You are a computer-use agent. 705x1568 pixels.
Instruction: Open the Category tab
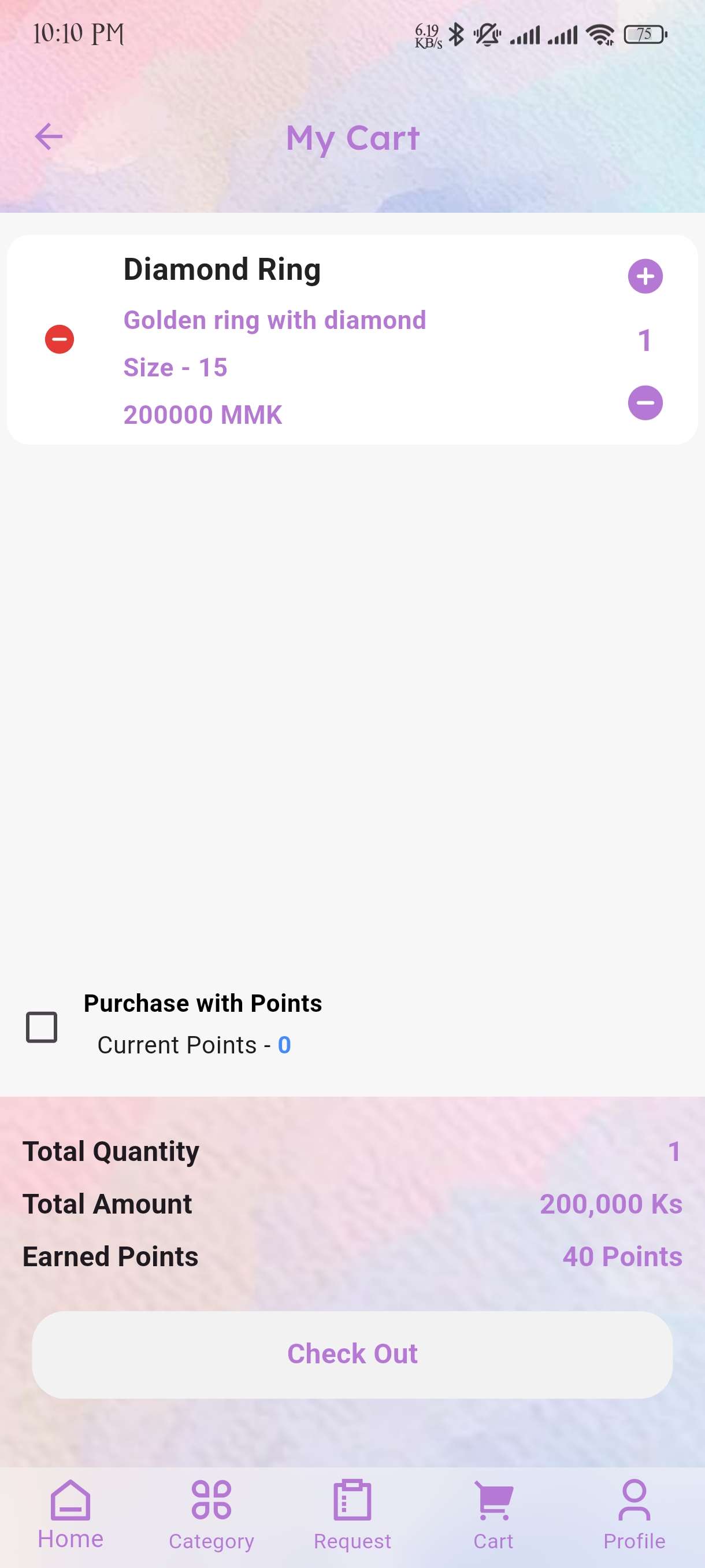tap(211, 1515)
